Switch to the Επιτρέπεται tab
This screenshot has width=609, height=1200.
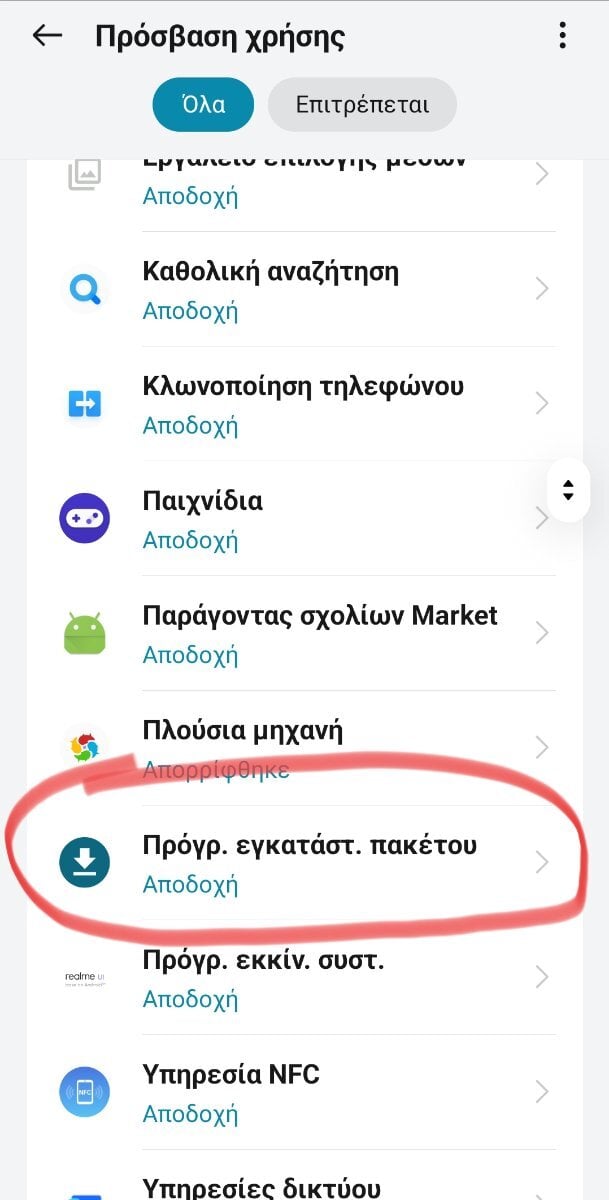point(362,104)
